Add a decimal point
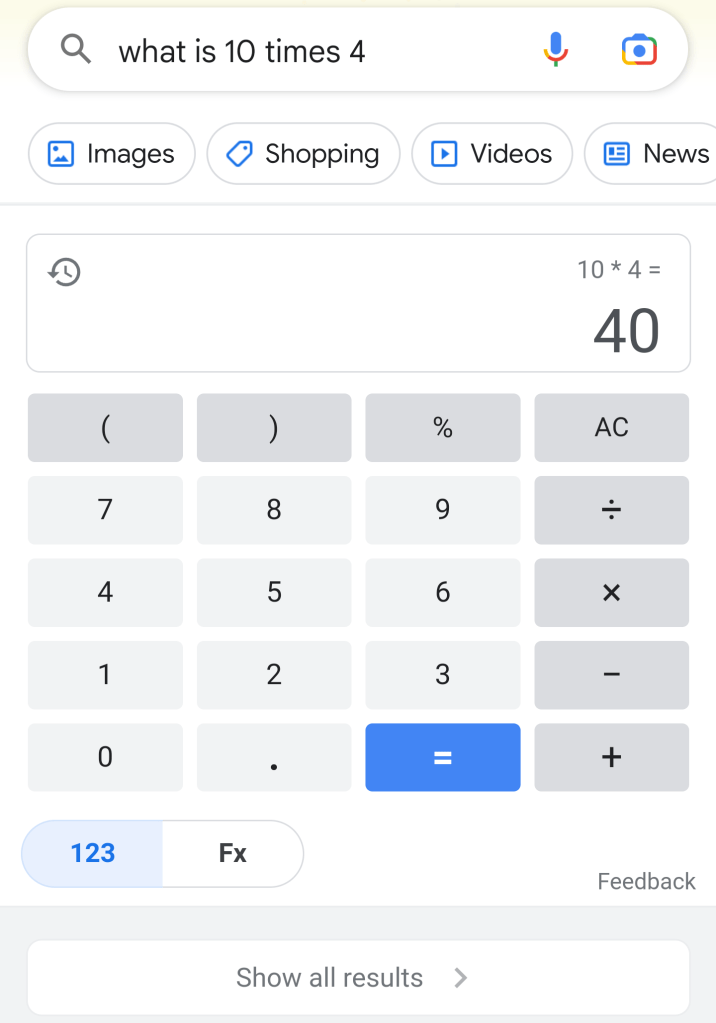This screenshot has width=716, height=1023. click(x=274, y=757)
